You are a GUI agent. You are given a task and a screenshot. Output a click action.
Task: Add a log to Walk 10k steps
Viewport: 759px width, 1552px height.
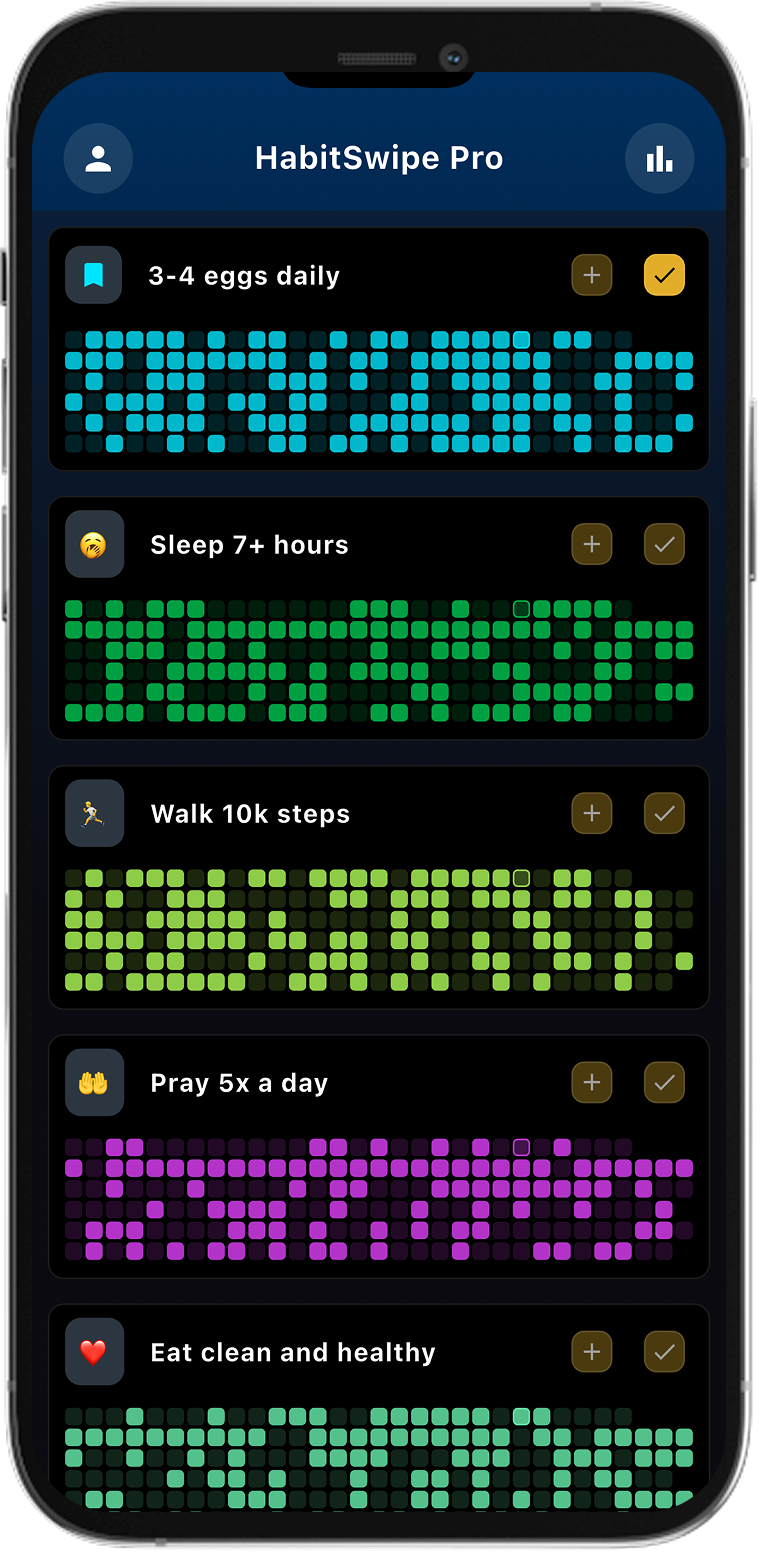pyautogui.click(x=592, y=813)
